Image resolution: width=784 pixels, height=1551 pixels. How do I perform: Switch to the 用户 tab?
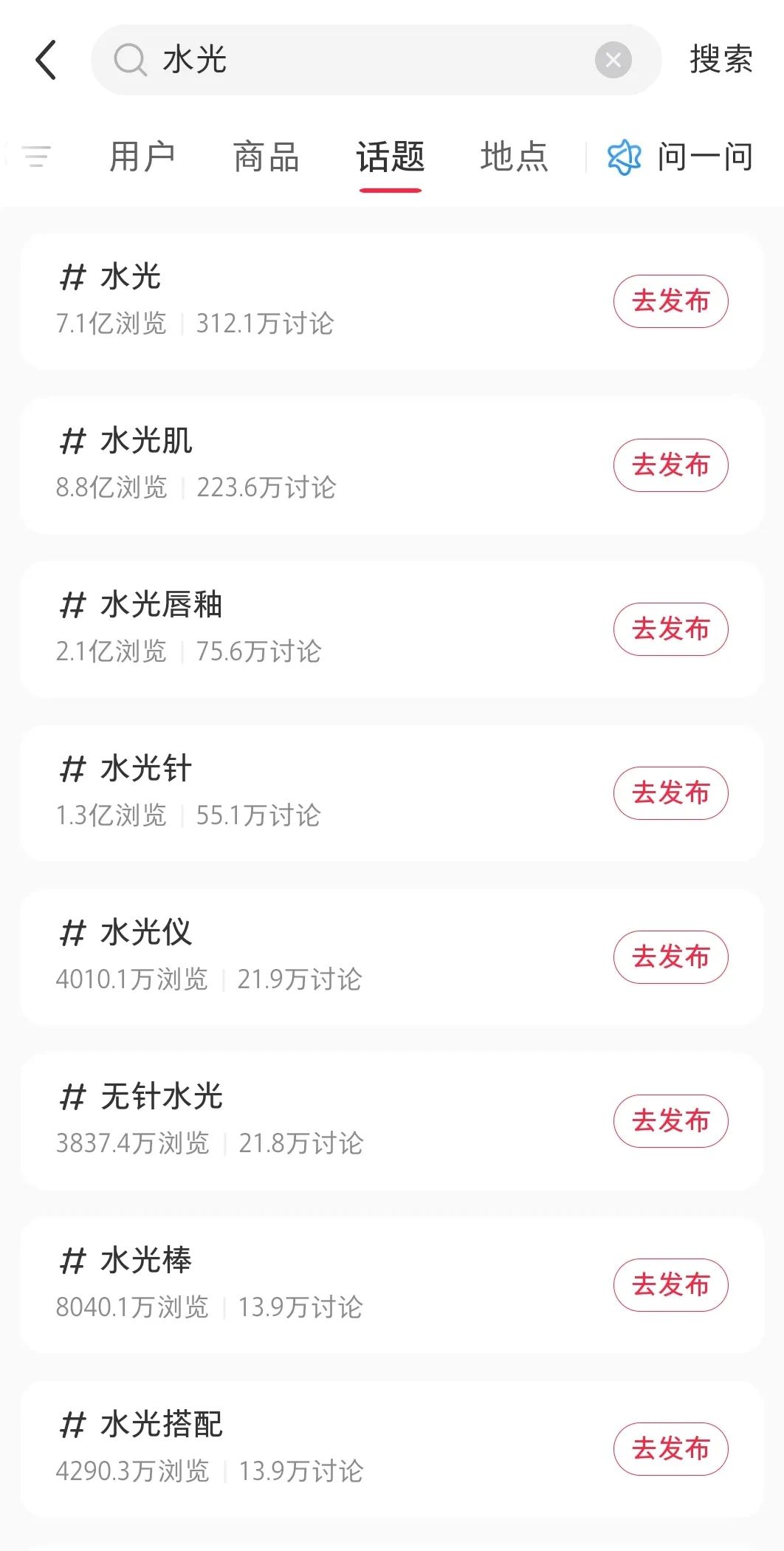pos(142,157)
